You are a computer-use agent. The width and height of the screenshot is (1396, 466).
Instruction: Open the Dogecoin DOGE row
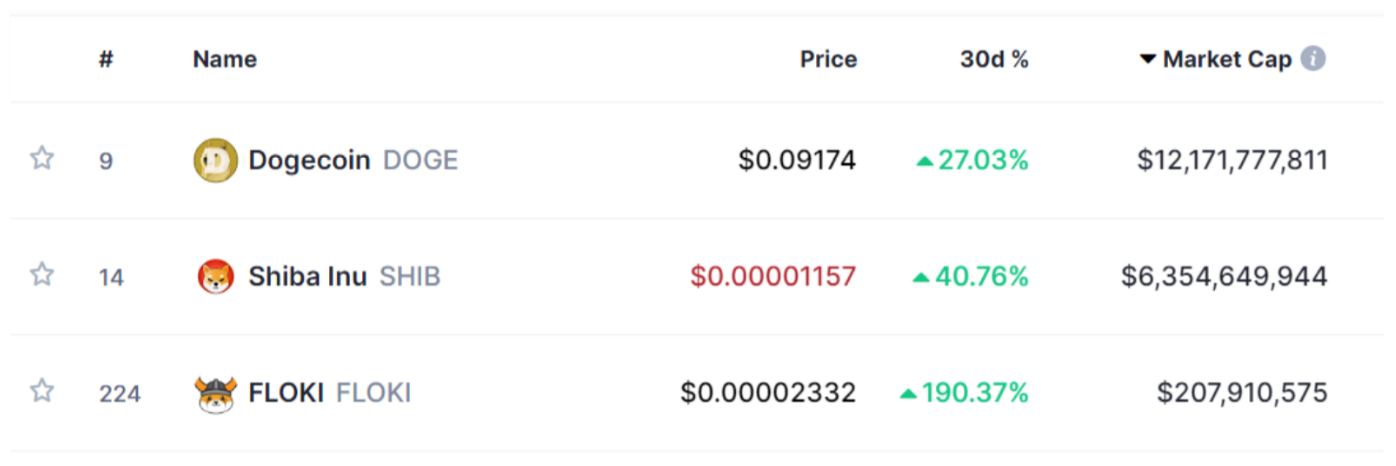(x=309, y=160)
